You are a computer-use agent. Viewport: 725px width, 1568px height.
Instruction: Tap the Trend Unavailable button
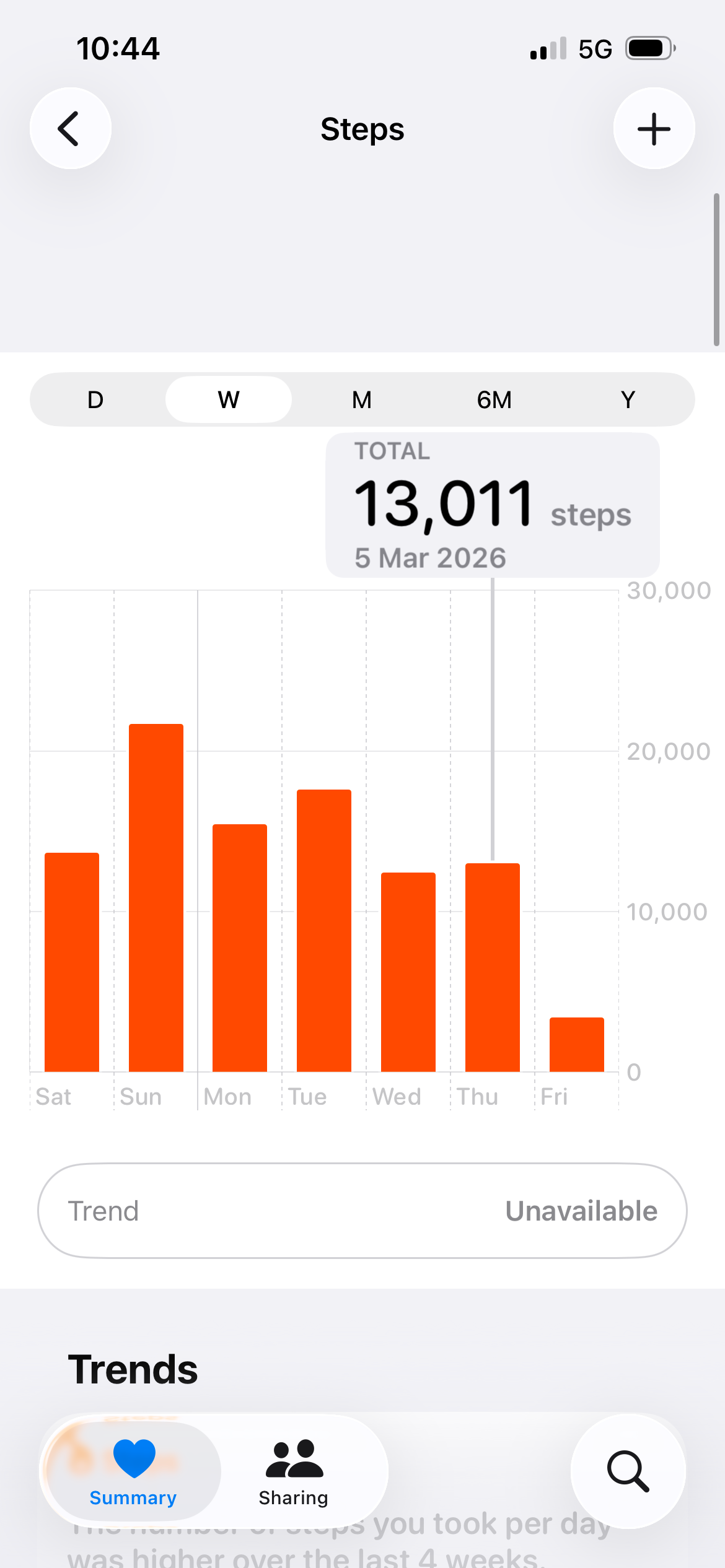tap(362, 1211)
